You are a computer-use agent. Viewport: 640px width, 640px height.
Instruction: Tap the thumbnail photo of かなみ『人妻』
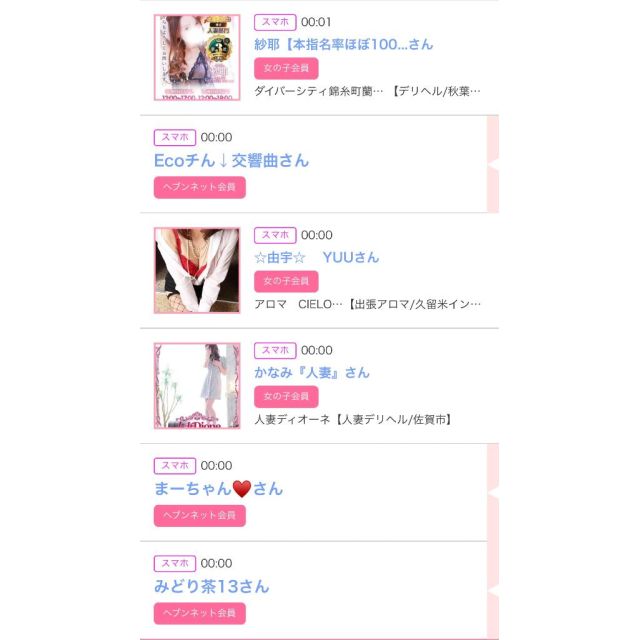[x=196, y=385]
